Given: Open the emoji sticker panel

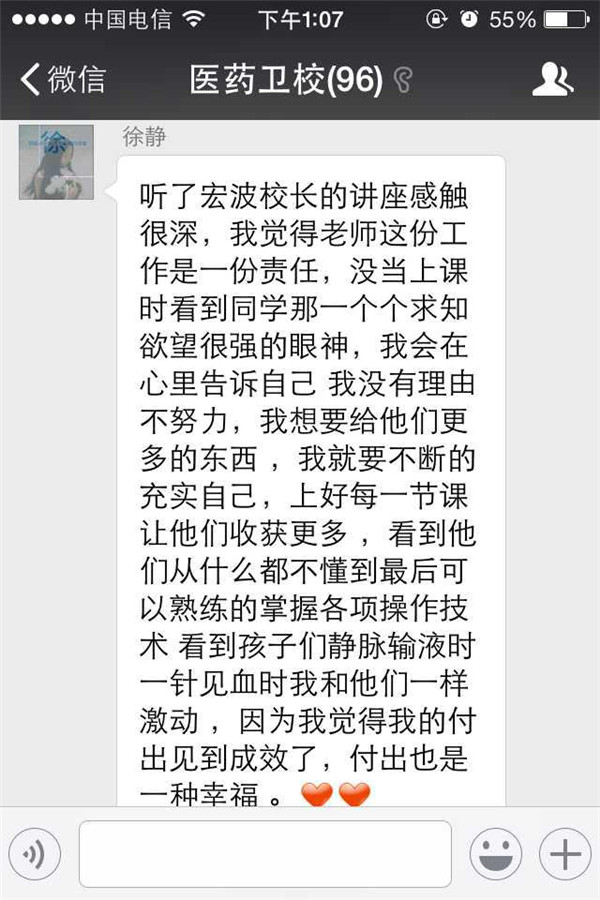Looking at the screenshot, I should pos(495,854).
